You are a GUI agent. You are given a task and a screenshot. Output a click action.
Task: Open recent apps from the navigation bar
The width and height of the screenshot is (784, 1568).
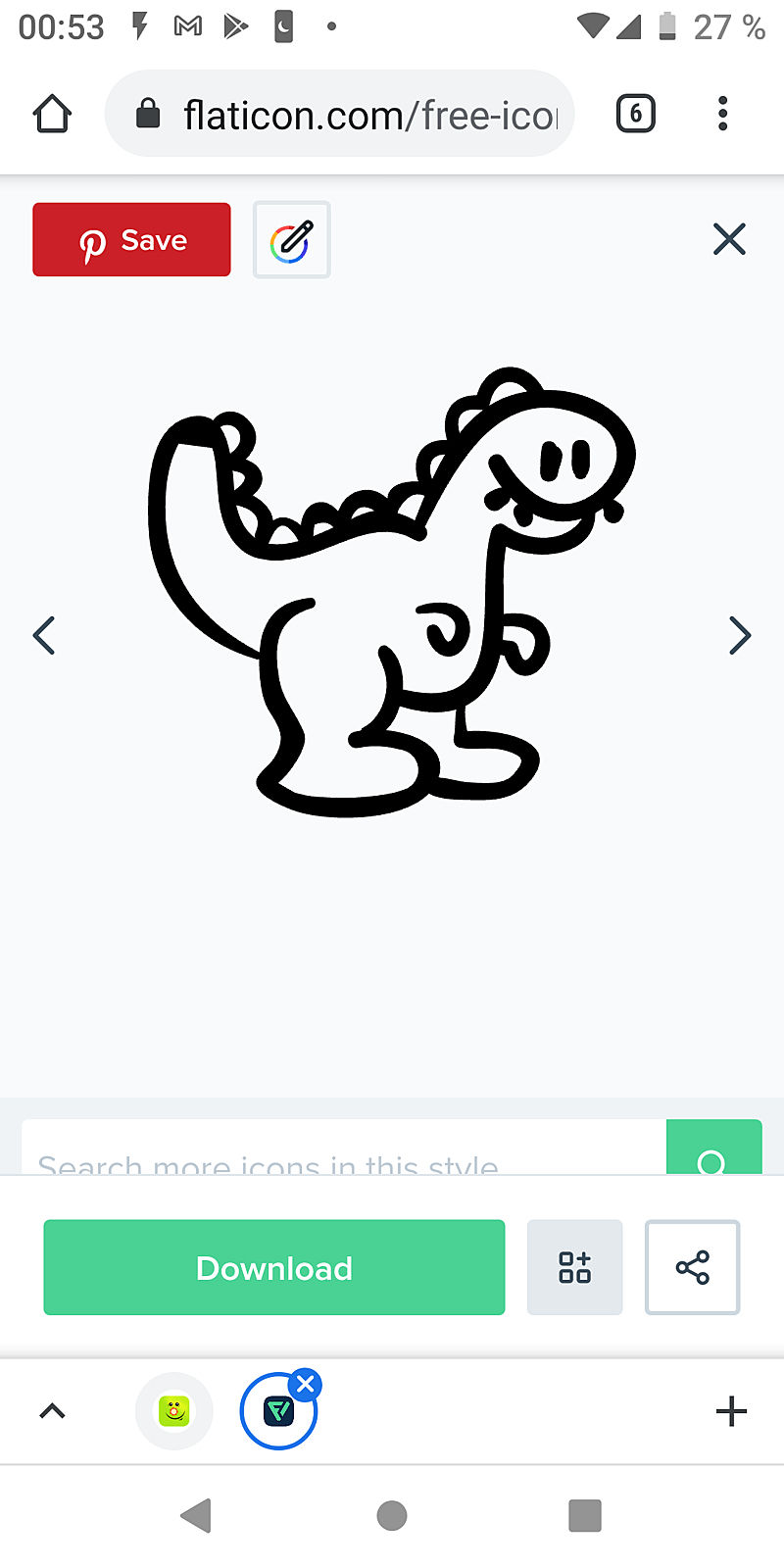585,1515
